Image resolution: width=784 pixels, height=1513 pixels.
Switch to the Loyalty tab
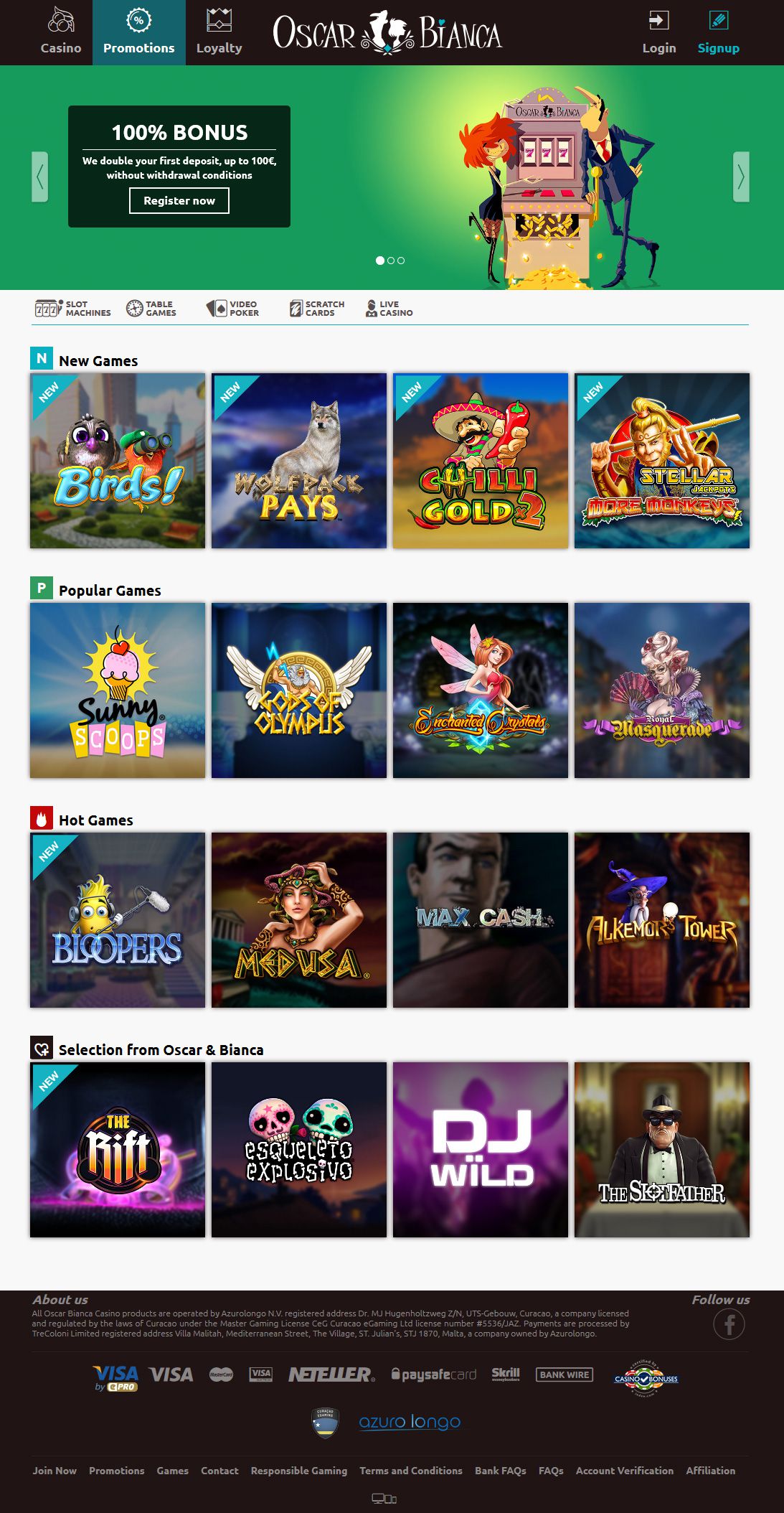tap(219, 33)
